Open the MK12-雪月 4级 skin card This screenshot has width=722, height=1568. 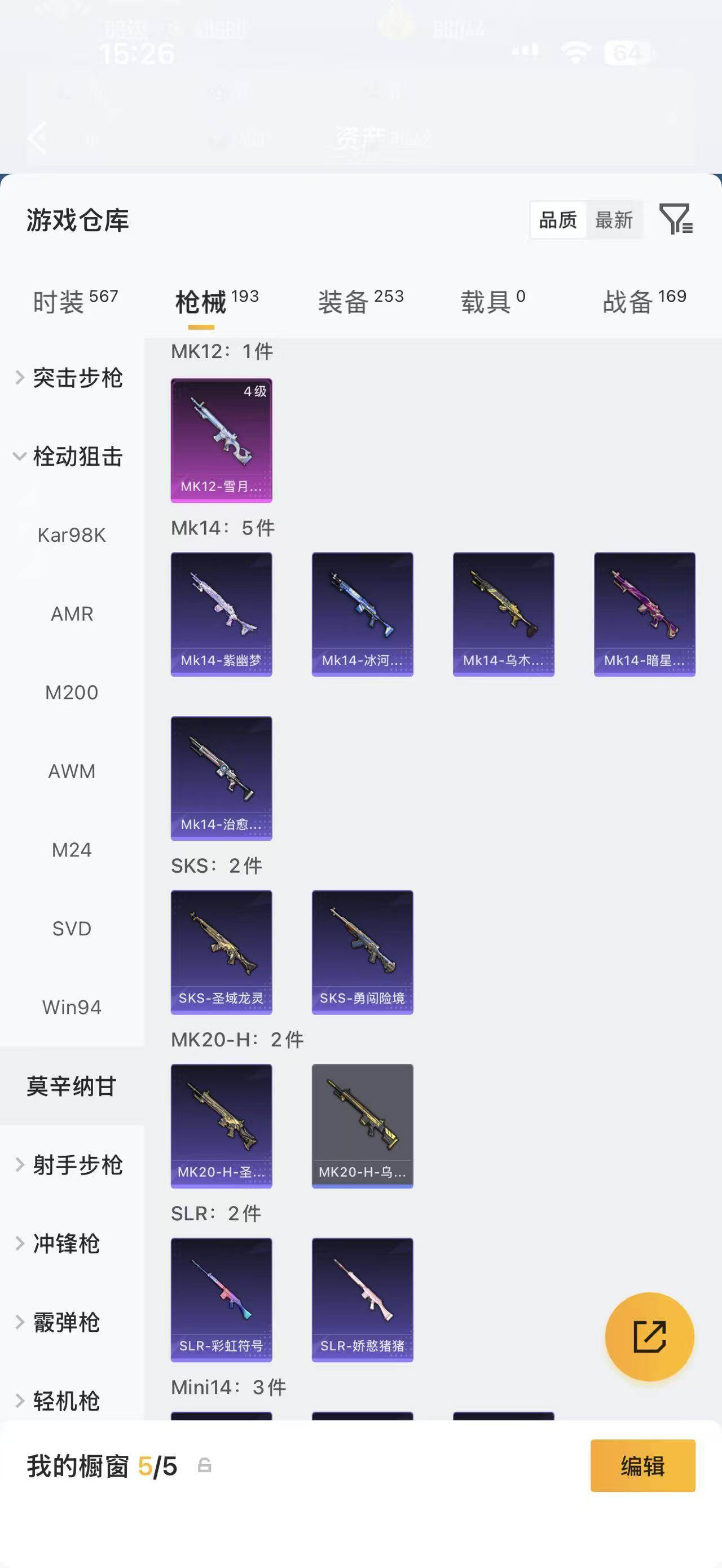point(221,440)
